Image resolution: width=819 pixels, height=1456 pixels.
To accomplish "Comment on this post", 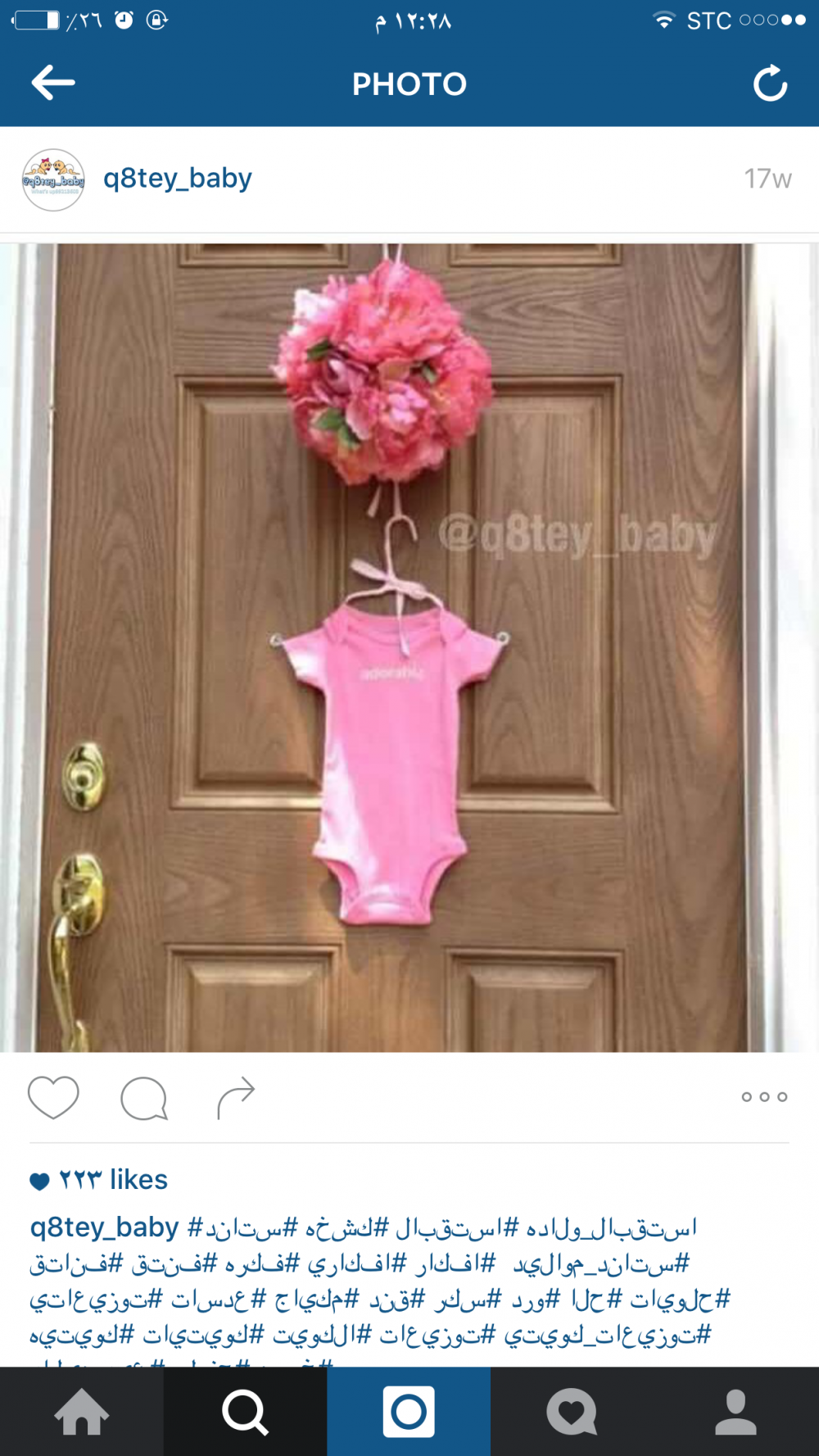I will 144,1098.
